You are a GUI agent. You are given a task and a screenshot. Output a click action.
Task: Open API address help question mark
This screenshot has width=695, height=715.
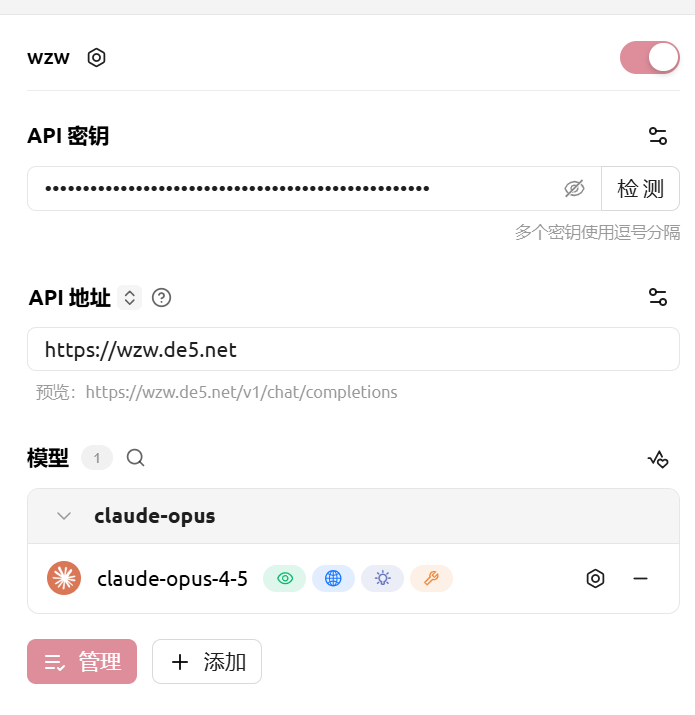161,298
